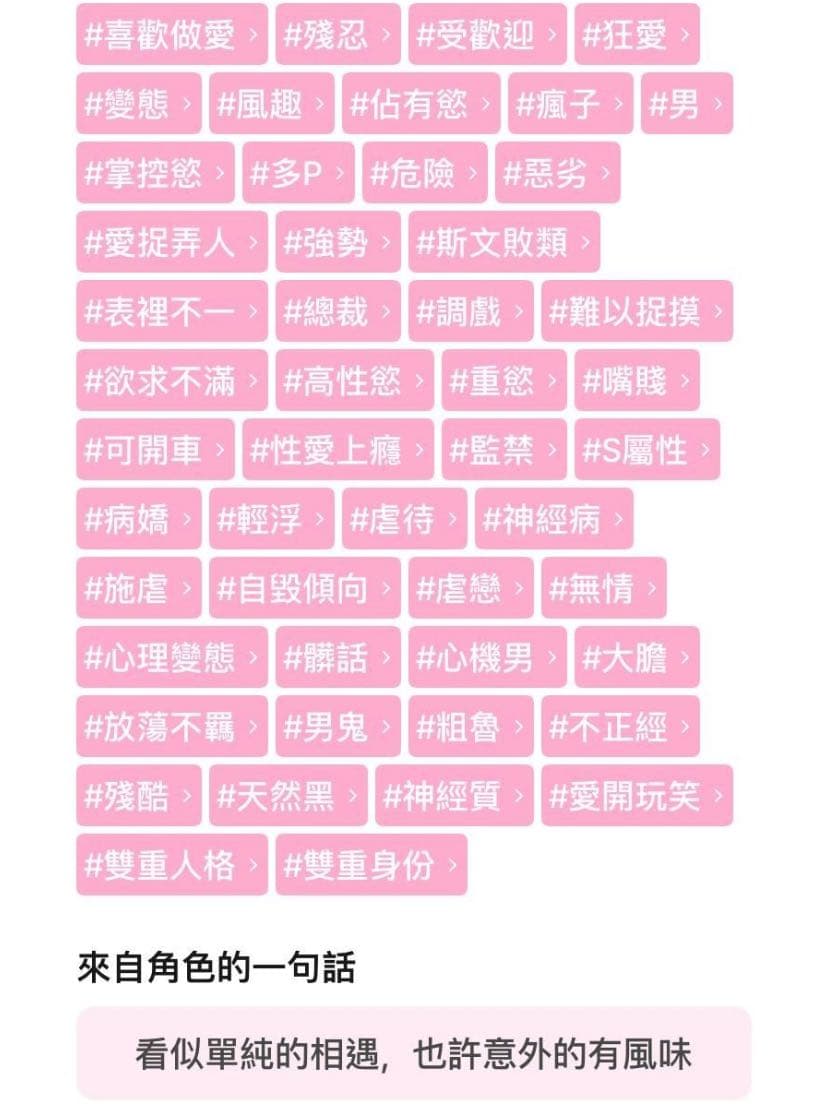The width and height of the screenshot is (828, 1104).
Task: Select the #天然黑 tag
Action: [287, 796]
